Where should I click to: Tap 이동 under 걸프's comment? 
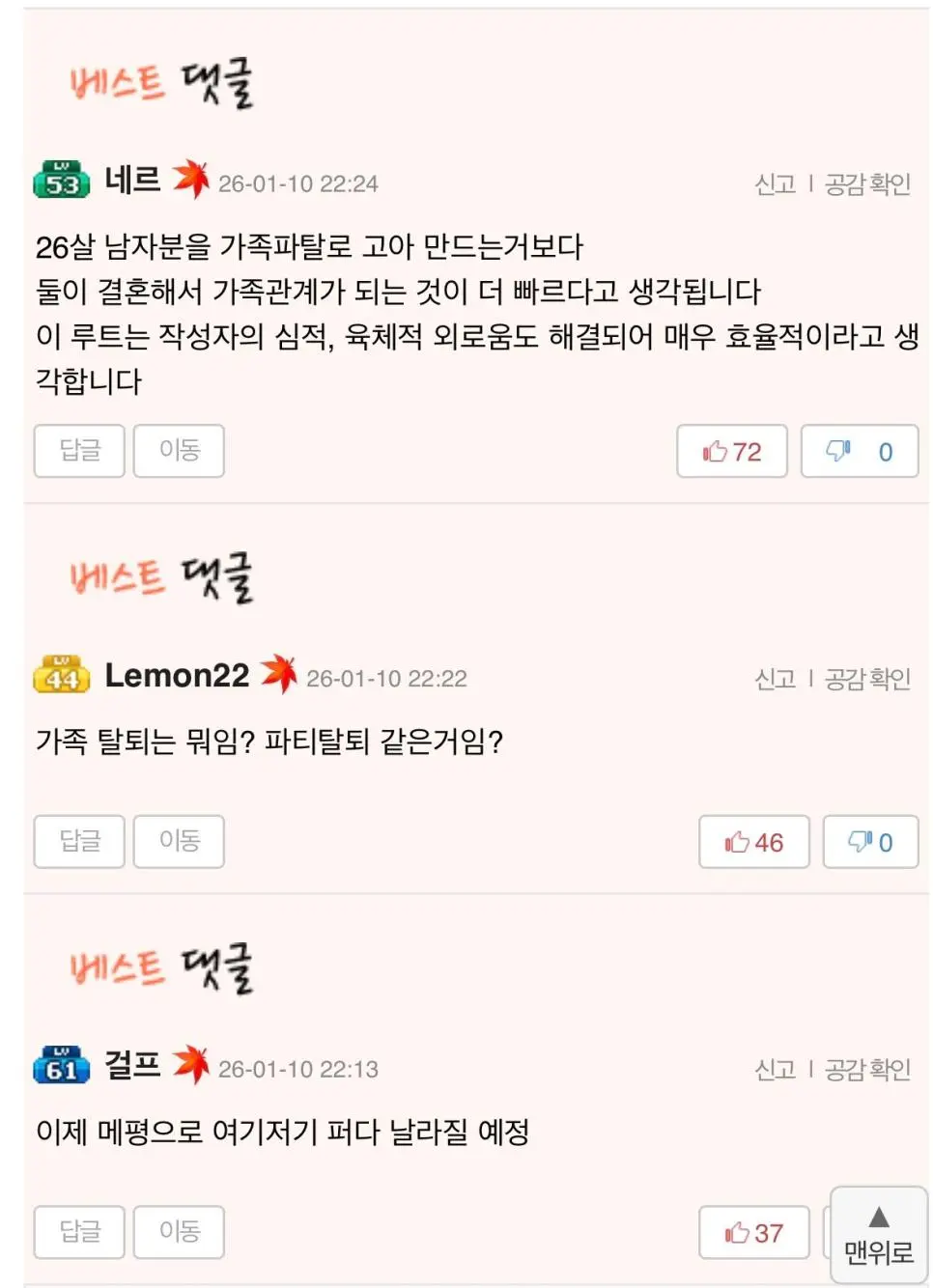[x=179, y=1232]
